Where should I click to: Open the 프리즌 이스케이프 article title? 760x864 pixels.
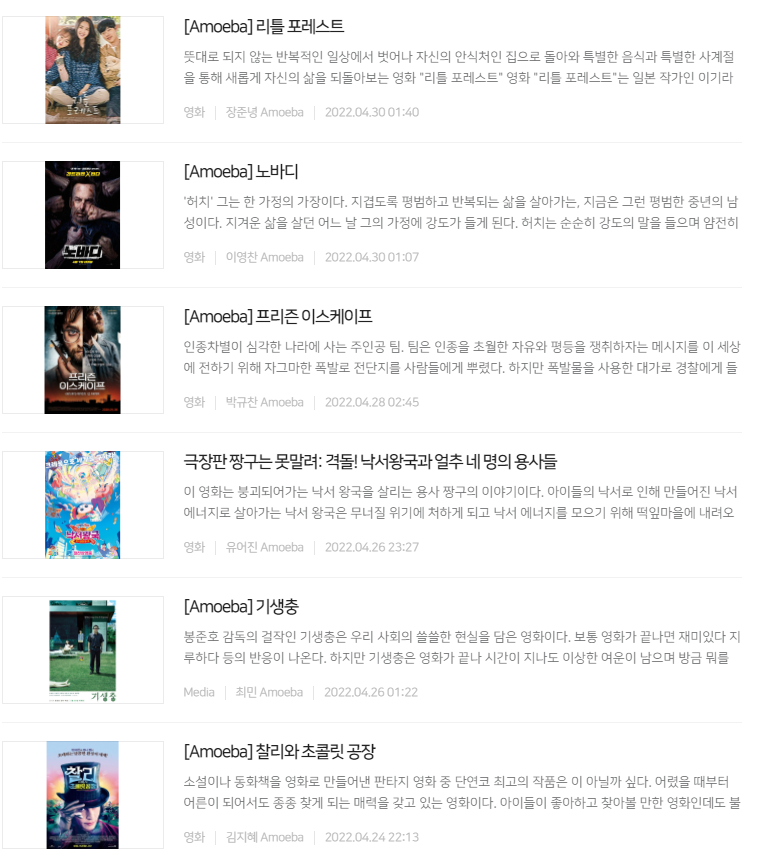click(x=278, y=316)
